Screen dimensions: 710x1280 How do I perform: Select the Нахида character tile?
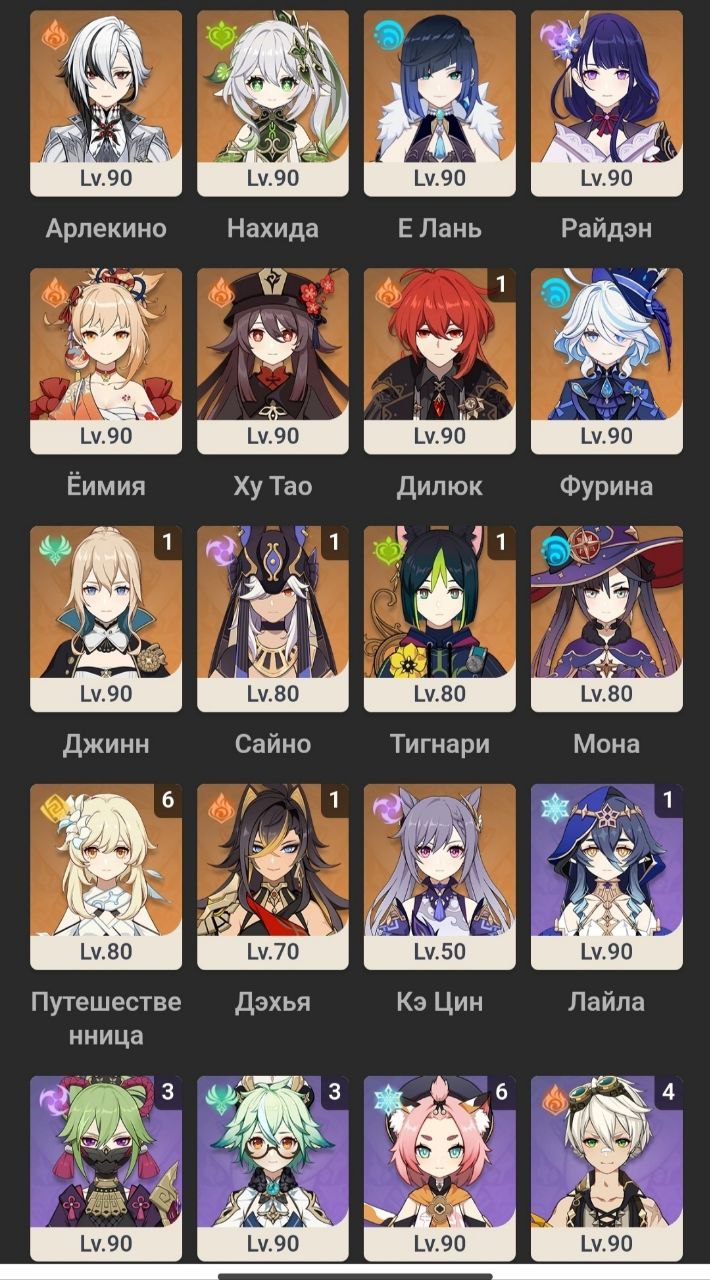[x=273, y=100]
